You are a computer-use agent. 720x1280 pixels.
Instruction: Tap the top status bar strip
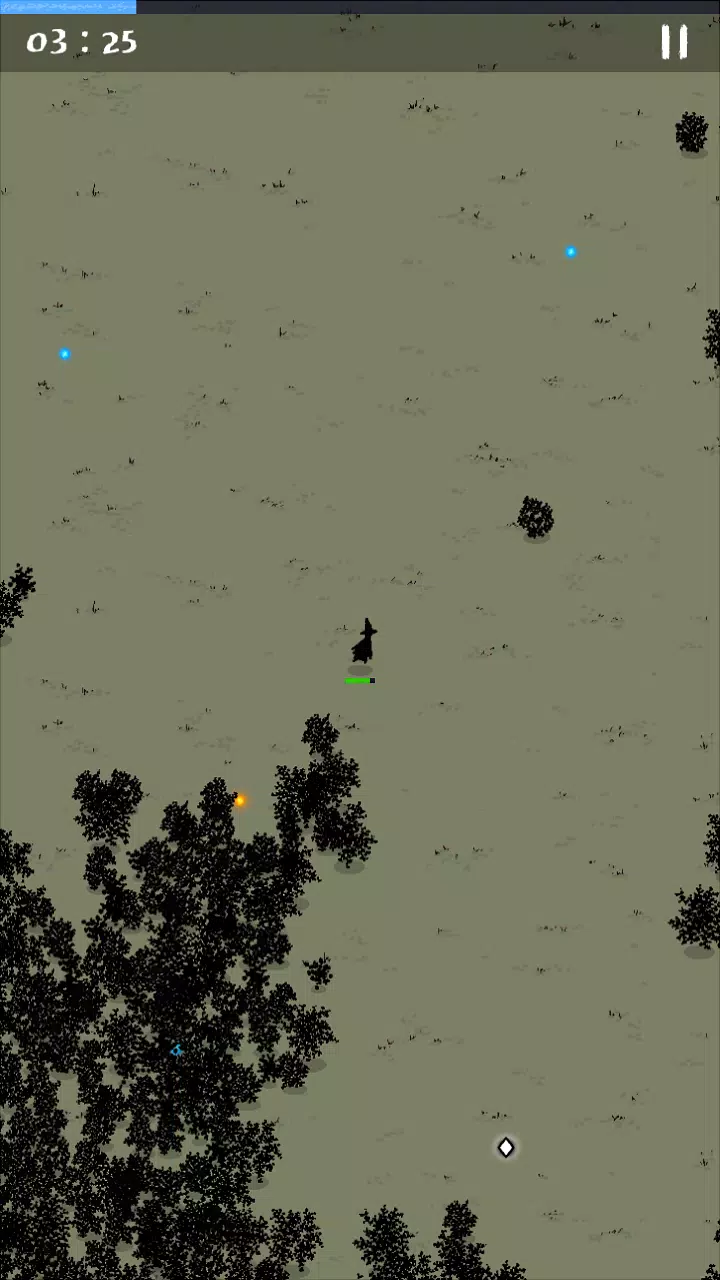[67, 6]
